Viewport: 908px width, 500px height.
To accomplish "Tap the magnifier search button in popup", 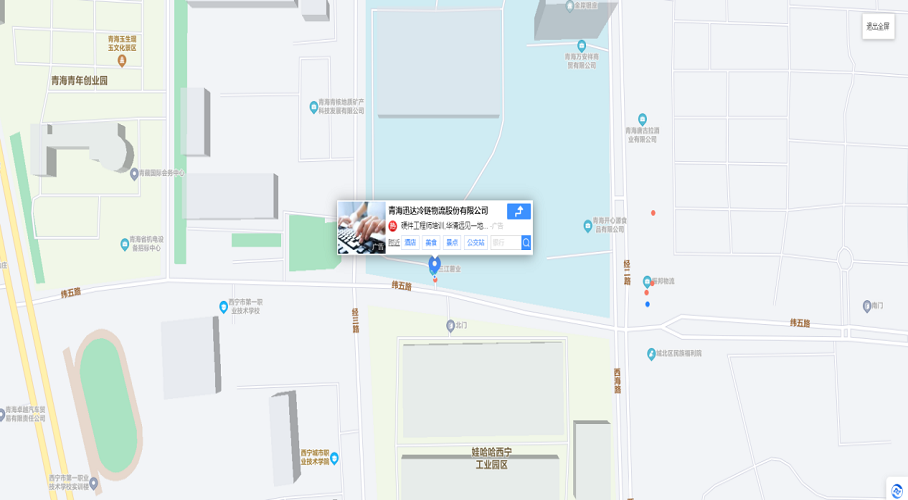I will (526, 242).
